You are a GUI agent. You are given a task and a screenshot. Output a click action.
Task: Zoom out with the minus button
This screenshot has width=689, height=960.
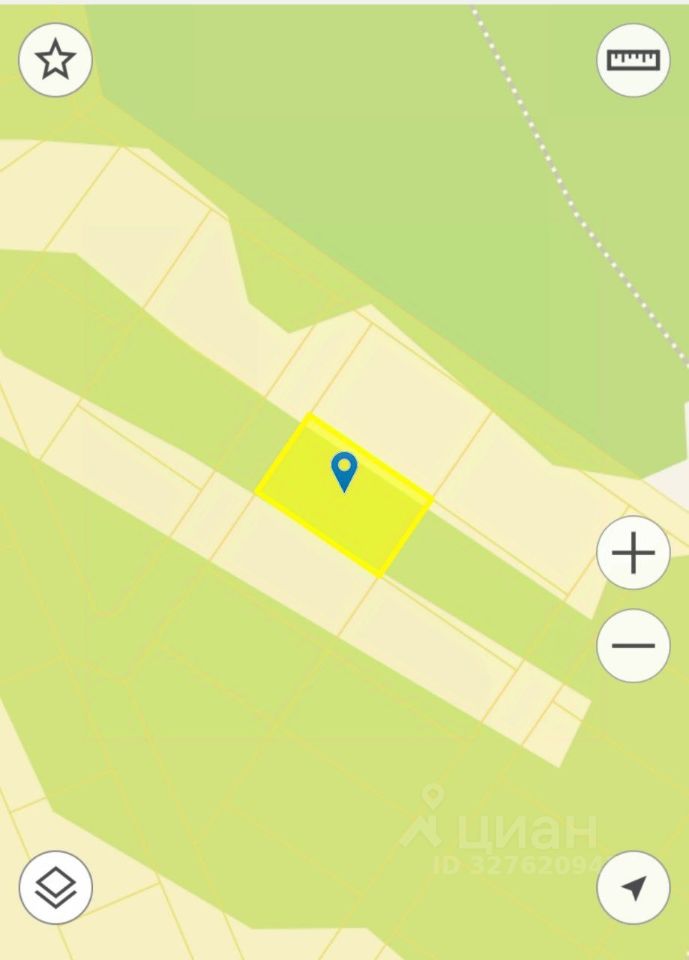(x=633, y=645)
